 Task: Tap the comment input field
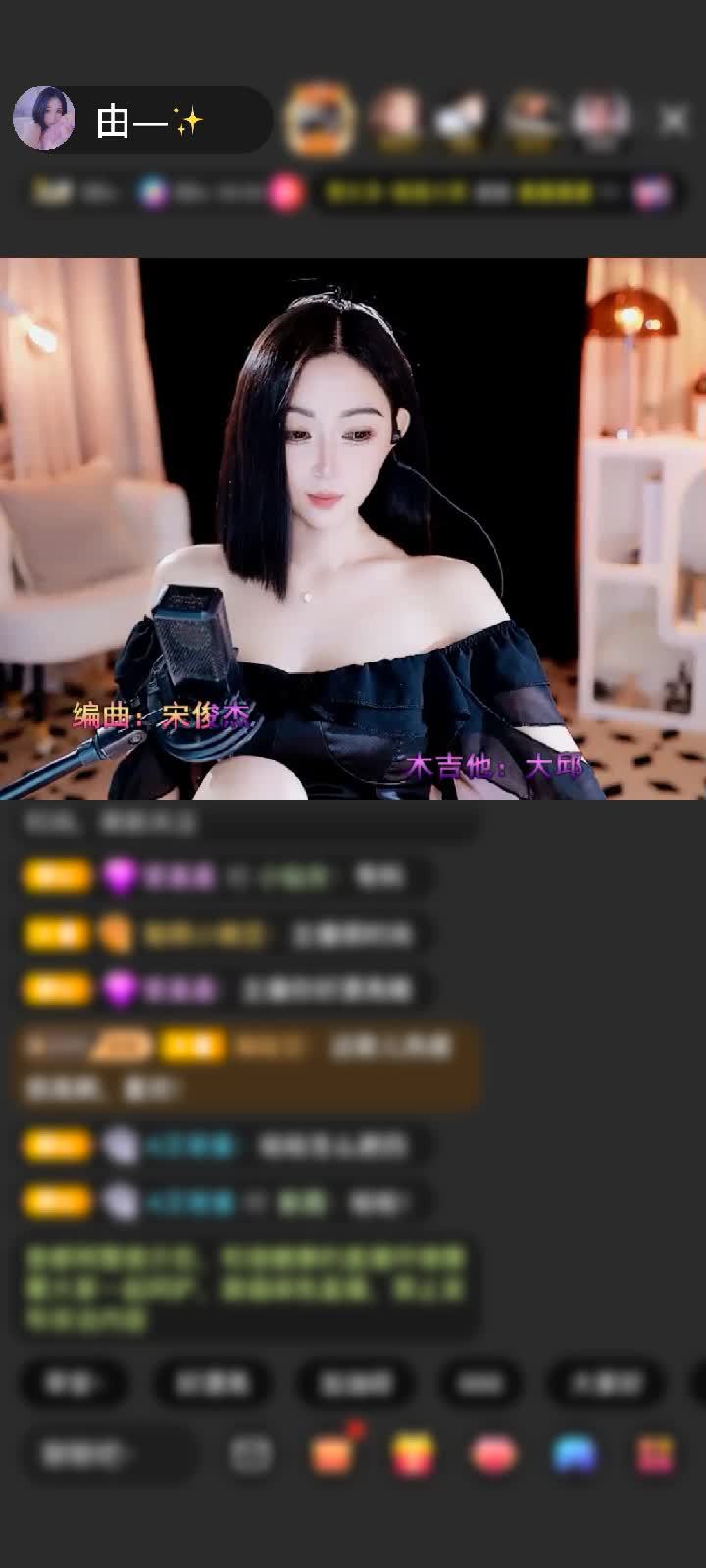(x=110, y=1454)
